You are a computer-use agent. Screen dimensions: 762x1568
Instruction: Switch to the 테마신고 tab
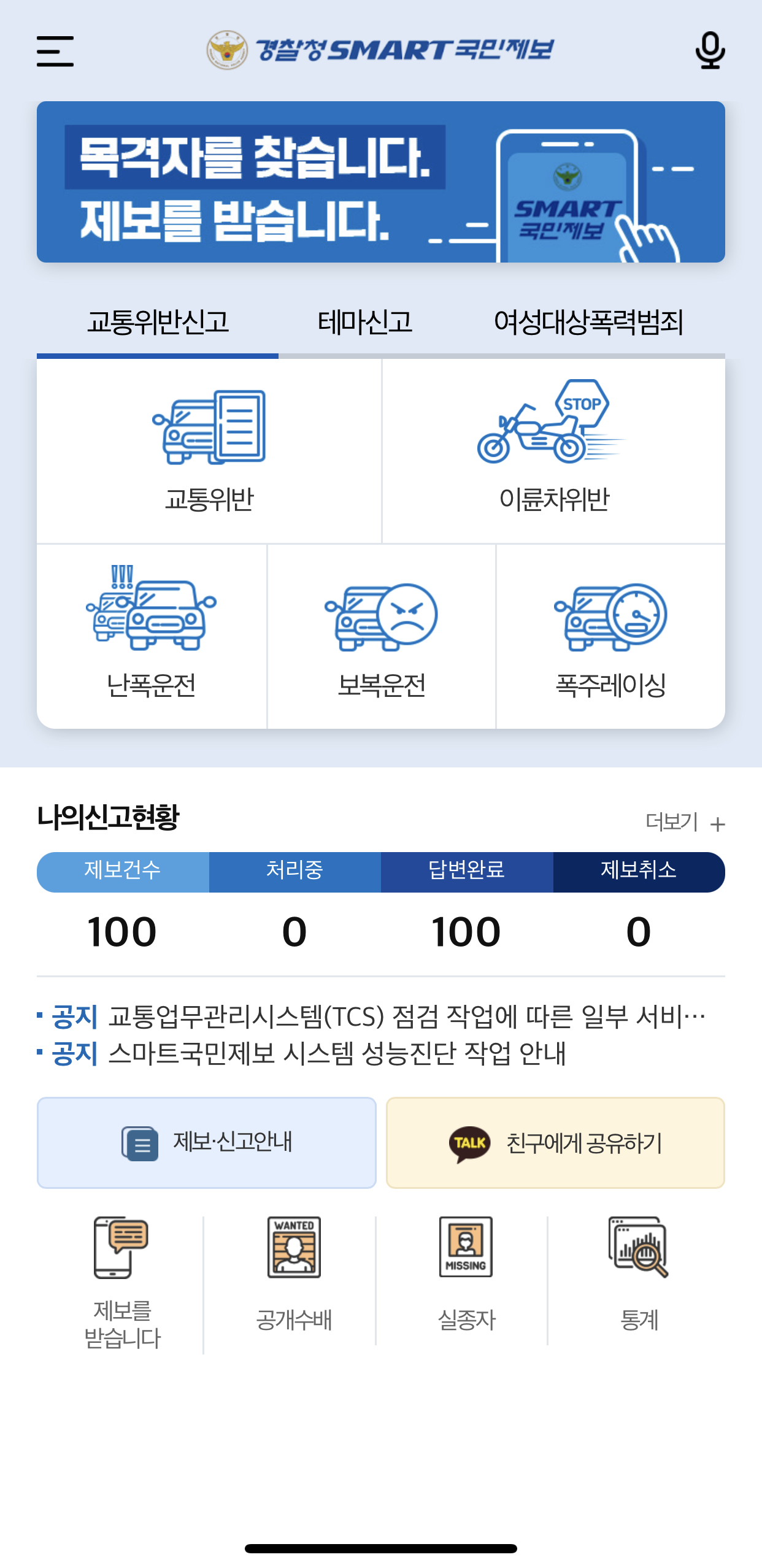click(364, 323)
